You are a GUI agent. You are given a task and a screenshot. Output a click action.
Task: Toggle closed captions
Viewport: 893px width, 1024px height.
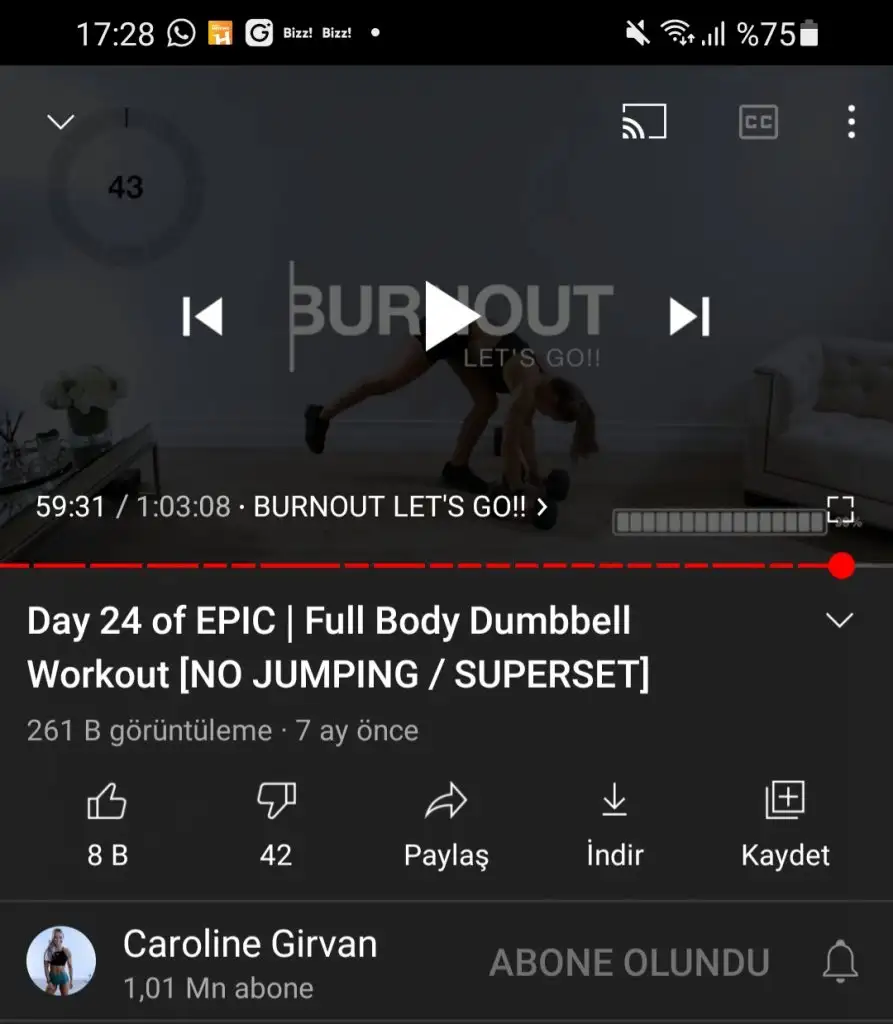(757, 122)
